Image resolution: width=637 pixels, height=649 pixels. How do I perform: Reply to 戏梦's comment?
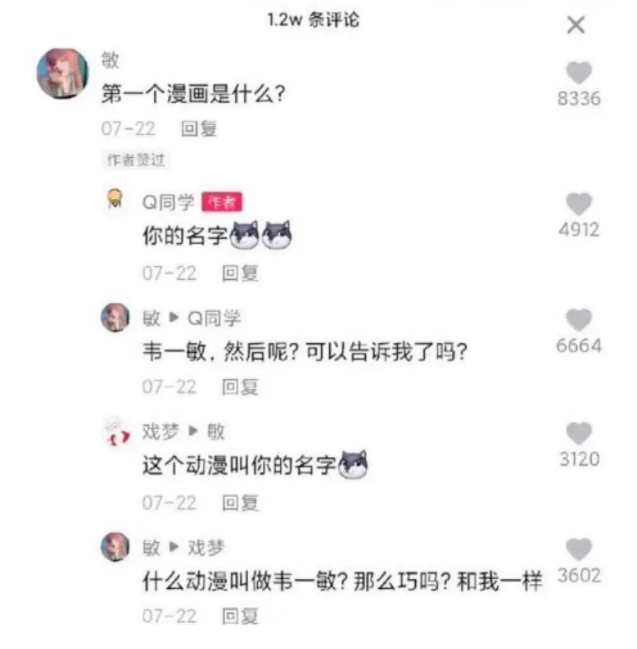click(240, 501)
